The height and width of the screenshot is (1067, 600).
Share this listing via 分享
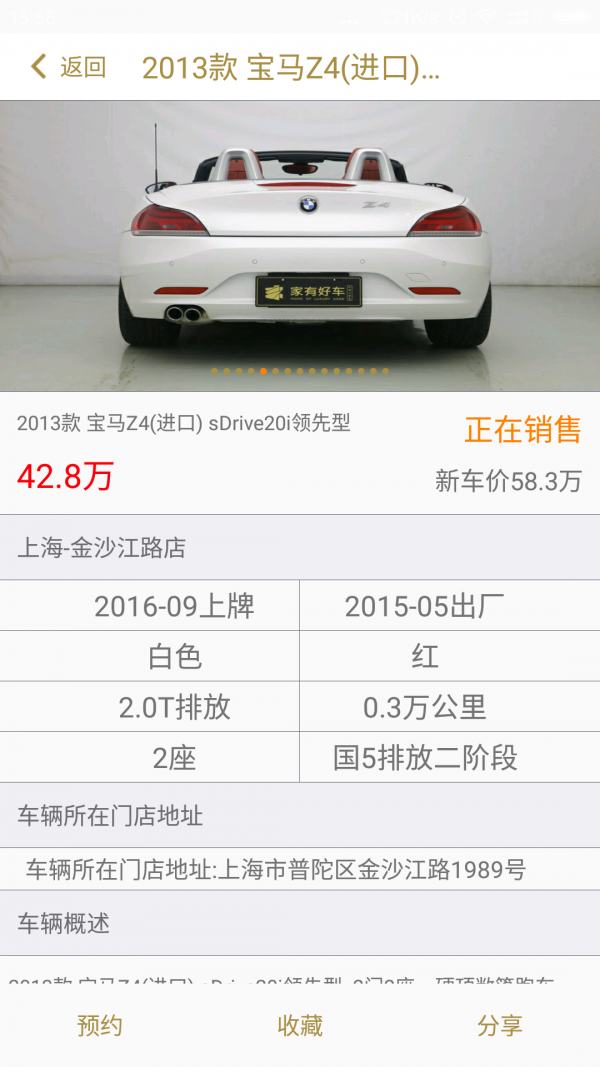point(500,1025)
